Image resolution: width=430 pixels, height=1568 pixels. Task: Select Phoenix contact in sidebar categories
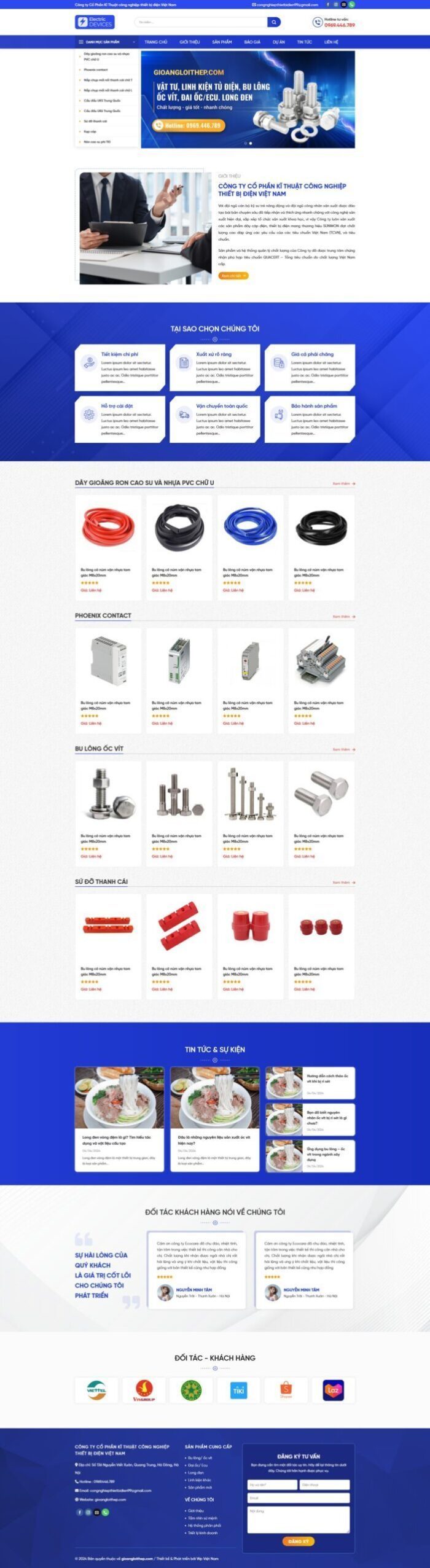[96, 69]
